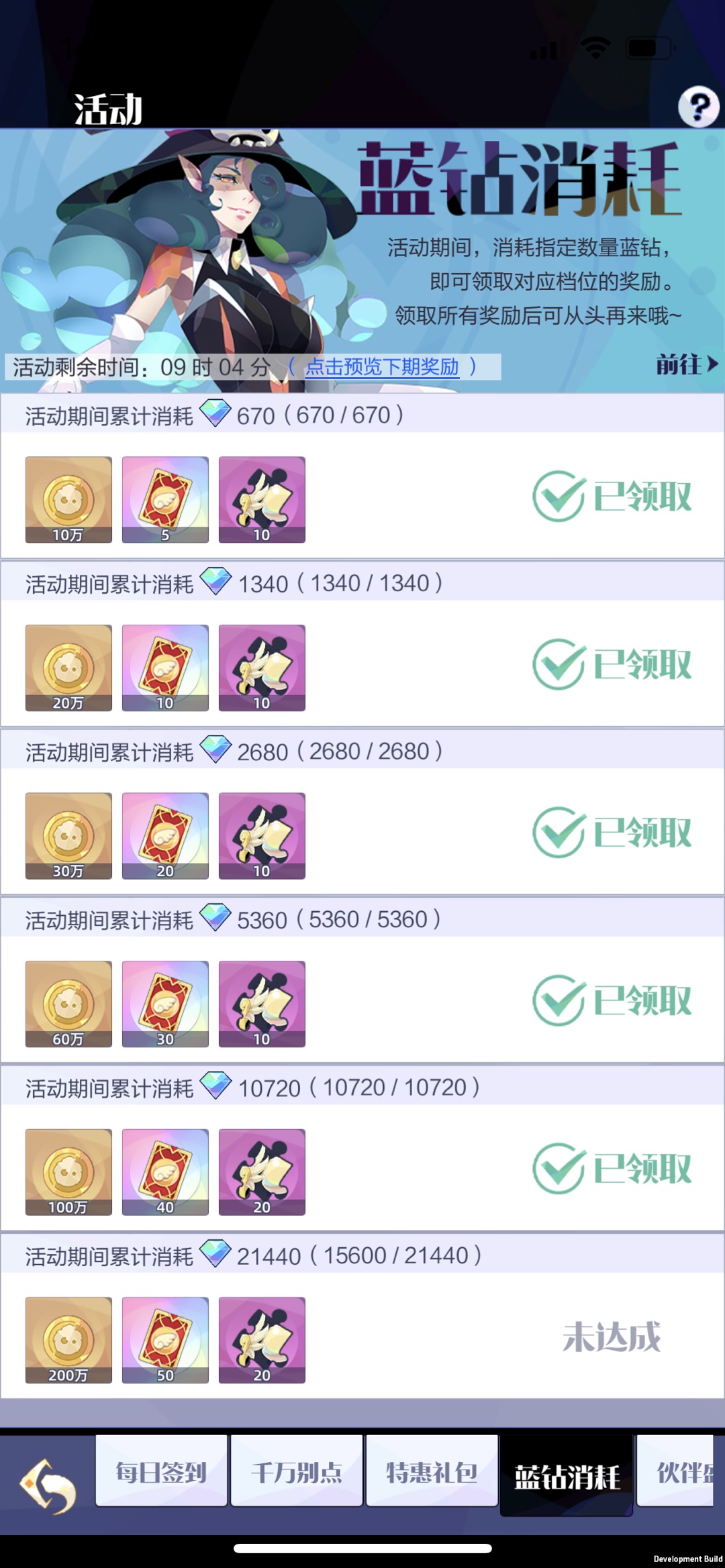
Task: View the 200万 gold coin reward item
Action: coord(68,1340)
